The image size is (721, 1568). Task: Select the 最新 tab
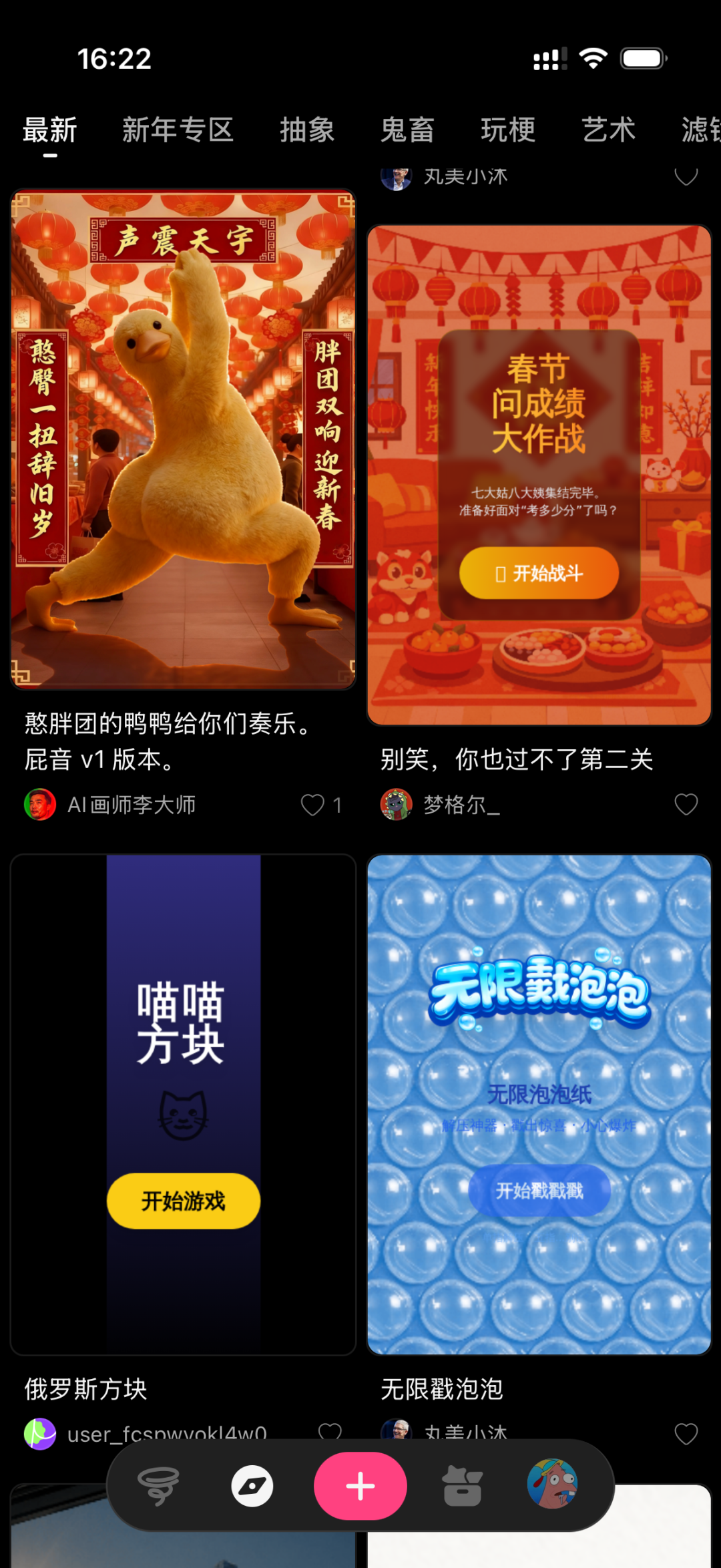[50, 130]
